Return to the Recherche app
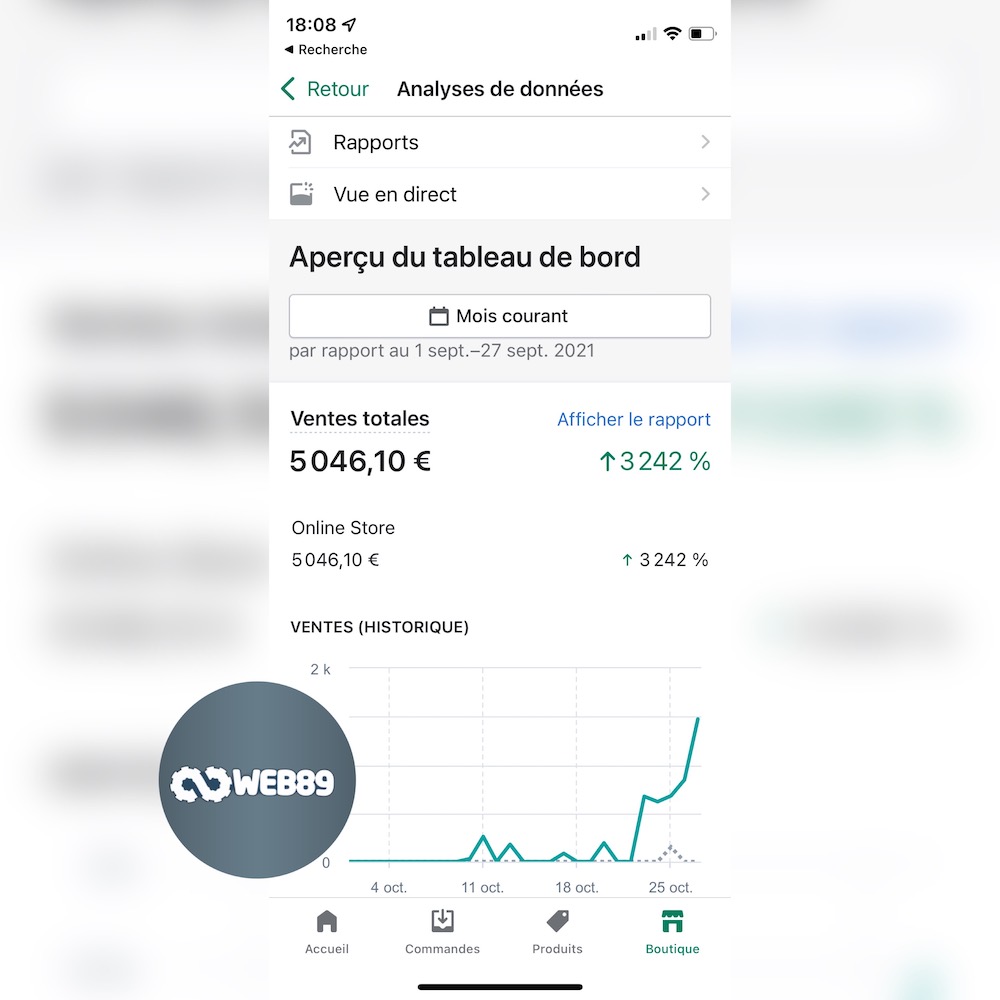Image resolution: width=1000 pixels, height=1000 pixels. click(326, 50)
